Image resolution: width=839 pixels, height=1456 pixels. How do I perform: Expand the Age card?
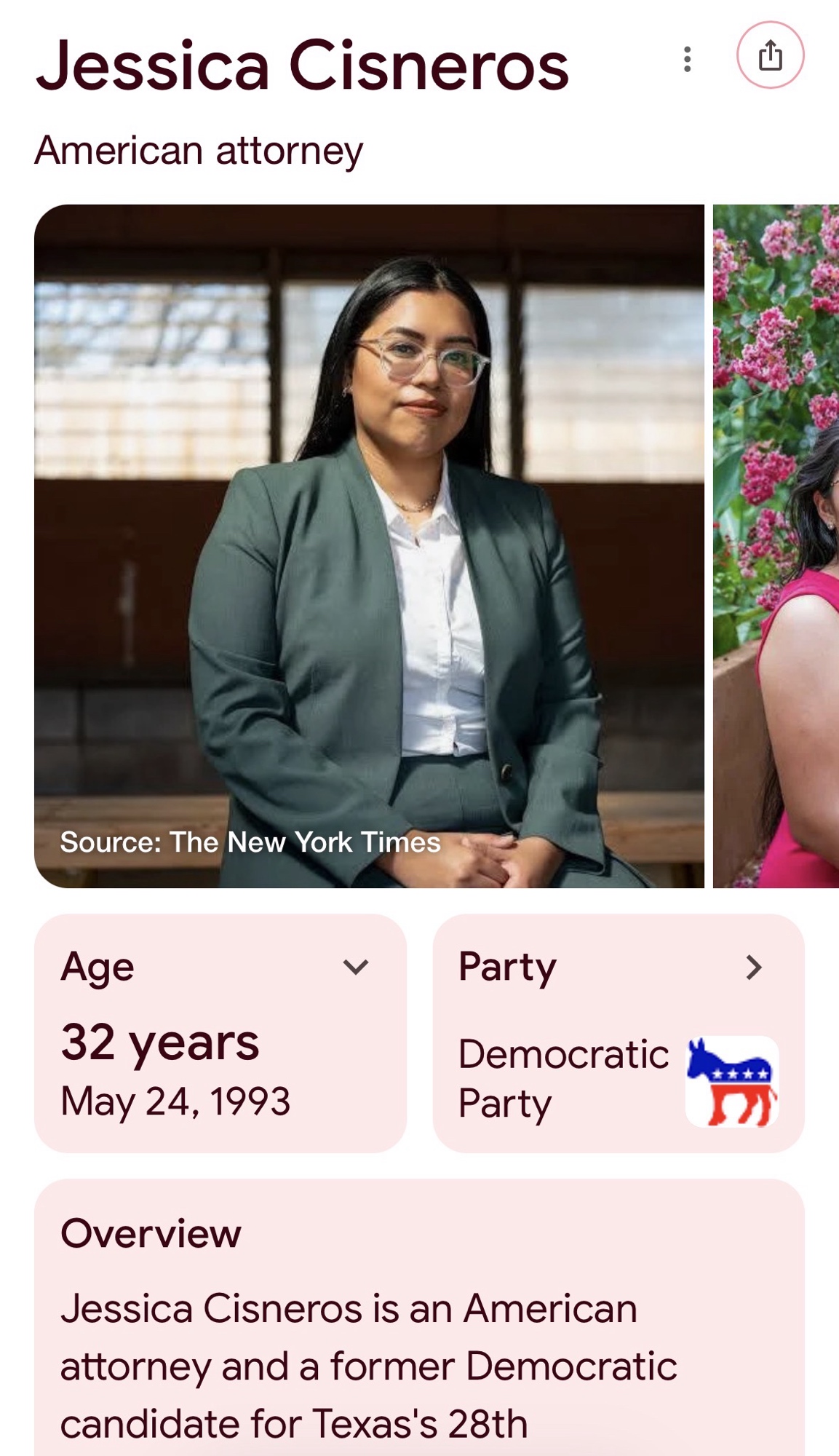coord(356,968)
